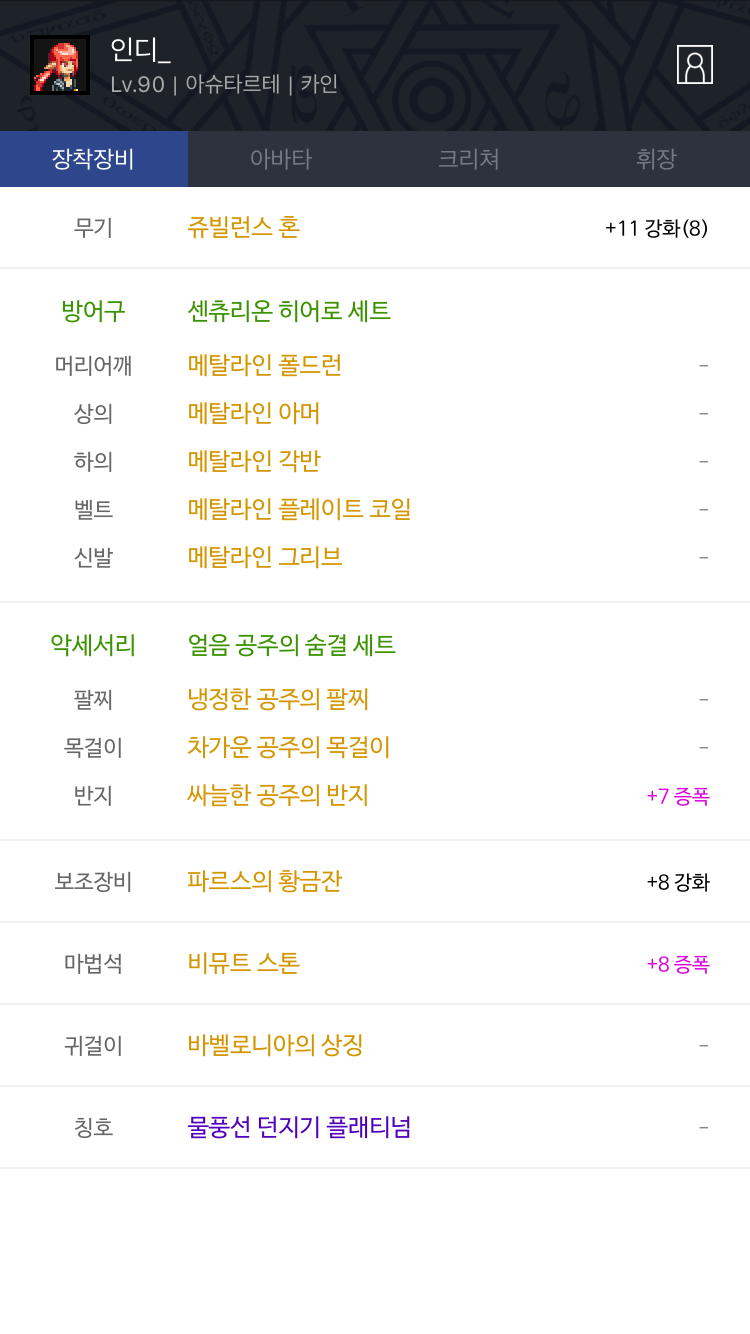Select the 장착장비 tab
The image size is (750, 1334).
click(x=93, y=159)
